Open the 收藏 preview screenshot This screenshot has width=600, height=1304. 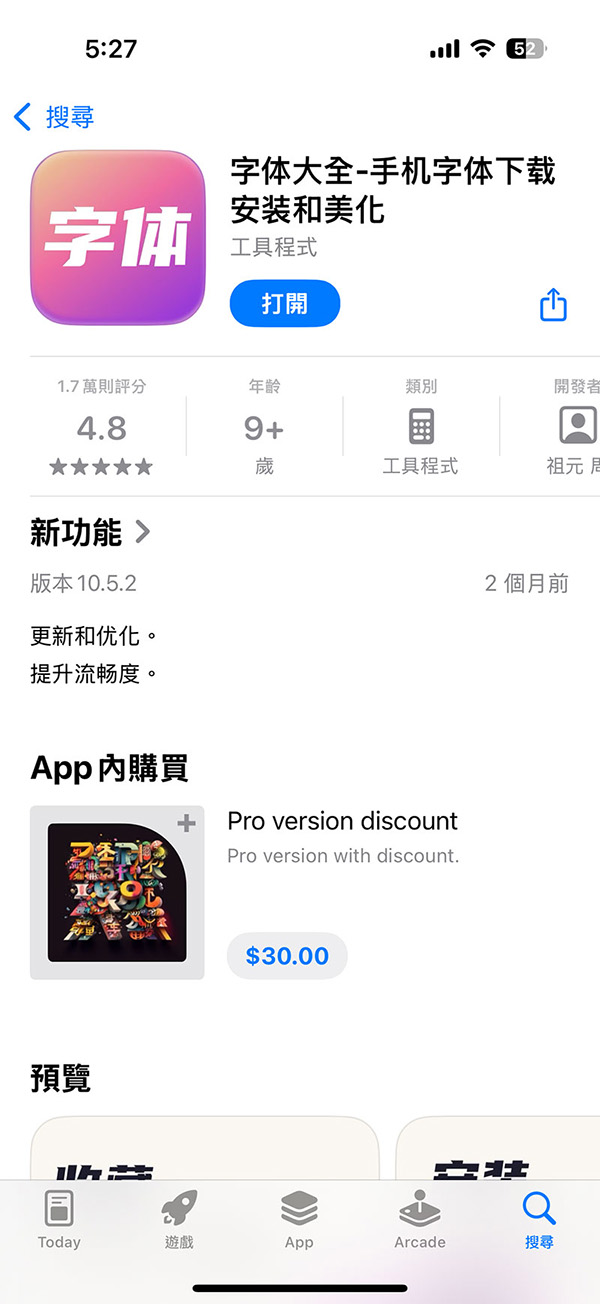[x=205, y=1150]
